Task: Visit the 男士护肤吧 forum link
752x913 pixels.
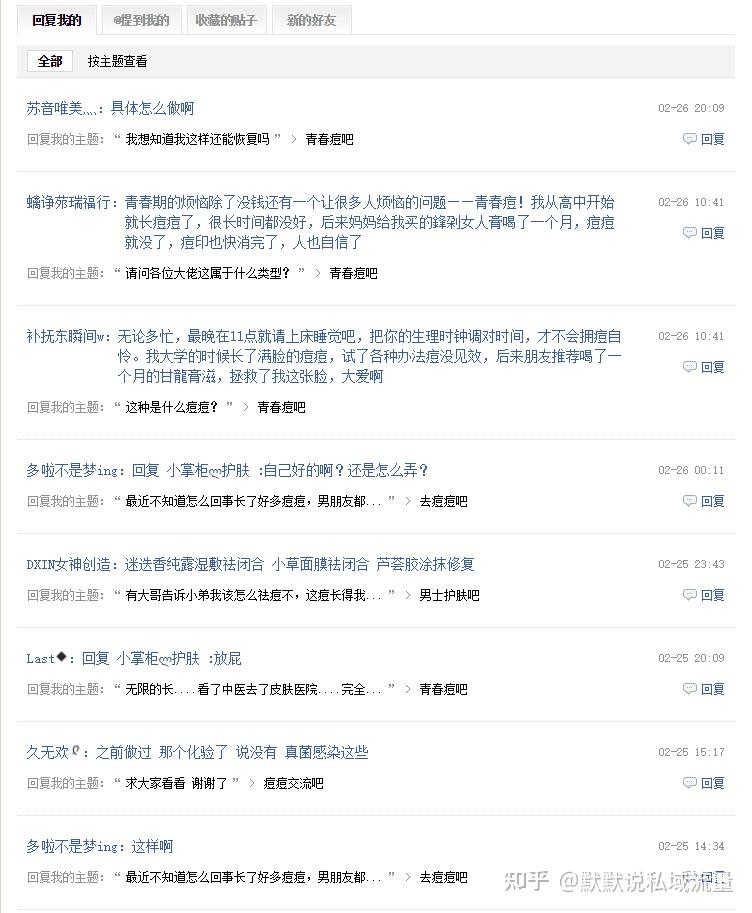Action: click(449, 595)
